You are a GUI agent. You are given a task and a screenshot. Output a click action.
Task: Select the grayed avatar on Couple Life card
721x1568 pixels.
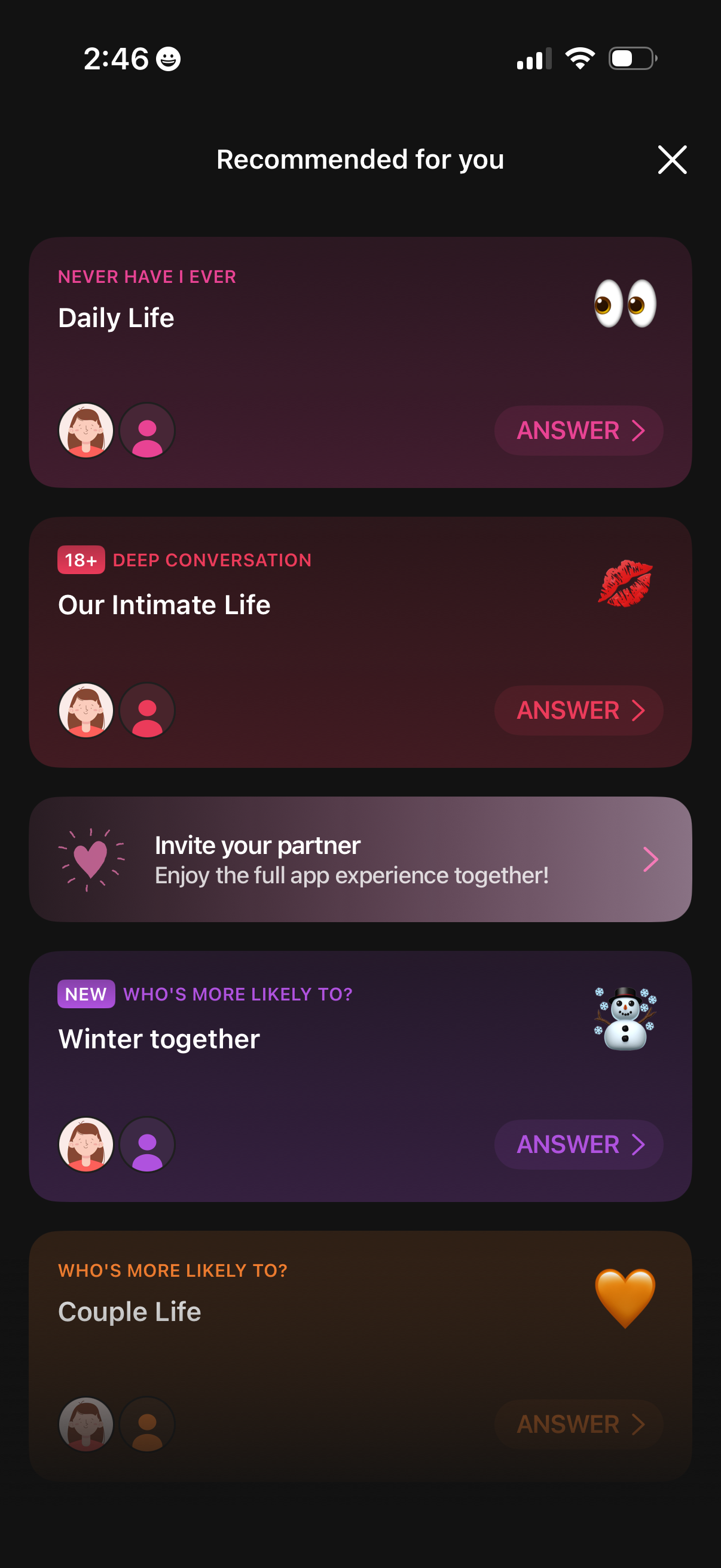[x=85, y=1424]
